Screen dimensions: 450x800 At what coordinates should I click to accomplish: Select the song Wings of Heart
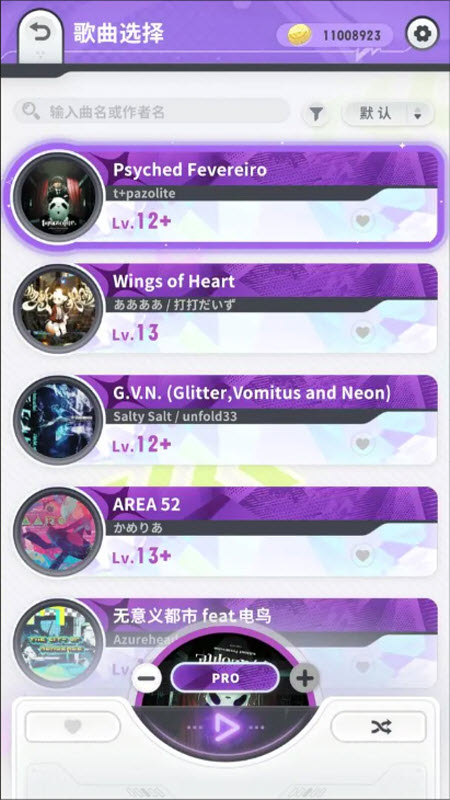[224, 308]
